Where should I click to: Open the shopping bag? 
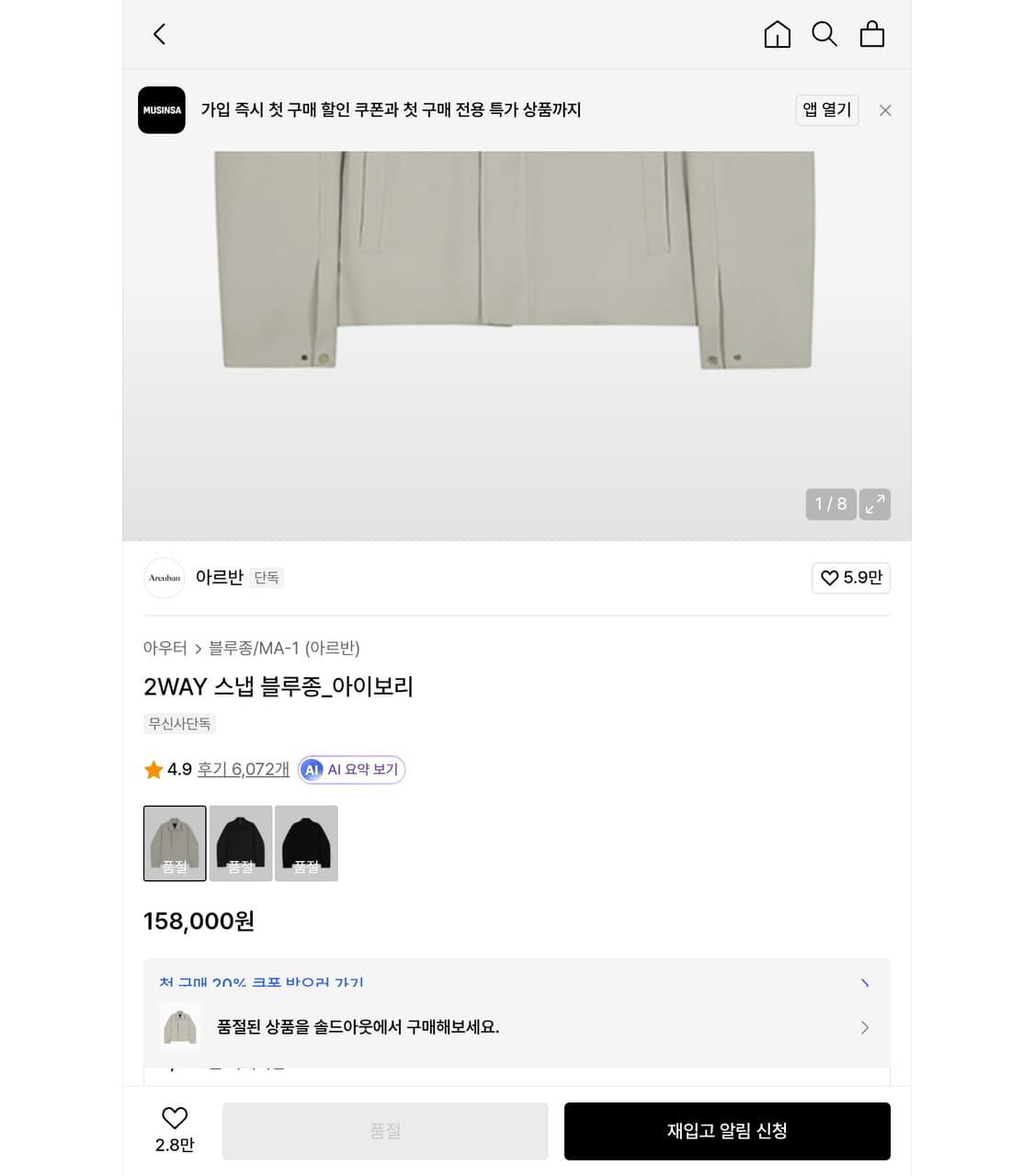[871, 34]
